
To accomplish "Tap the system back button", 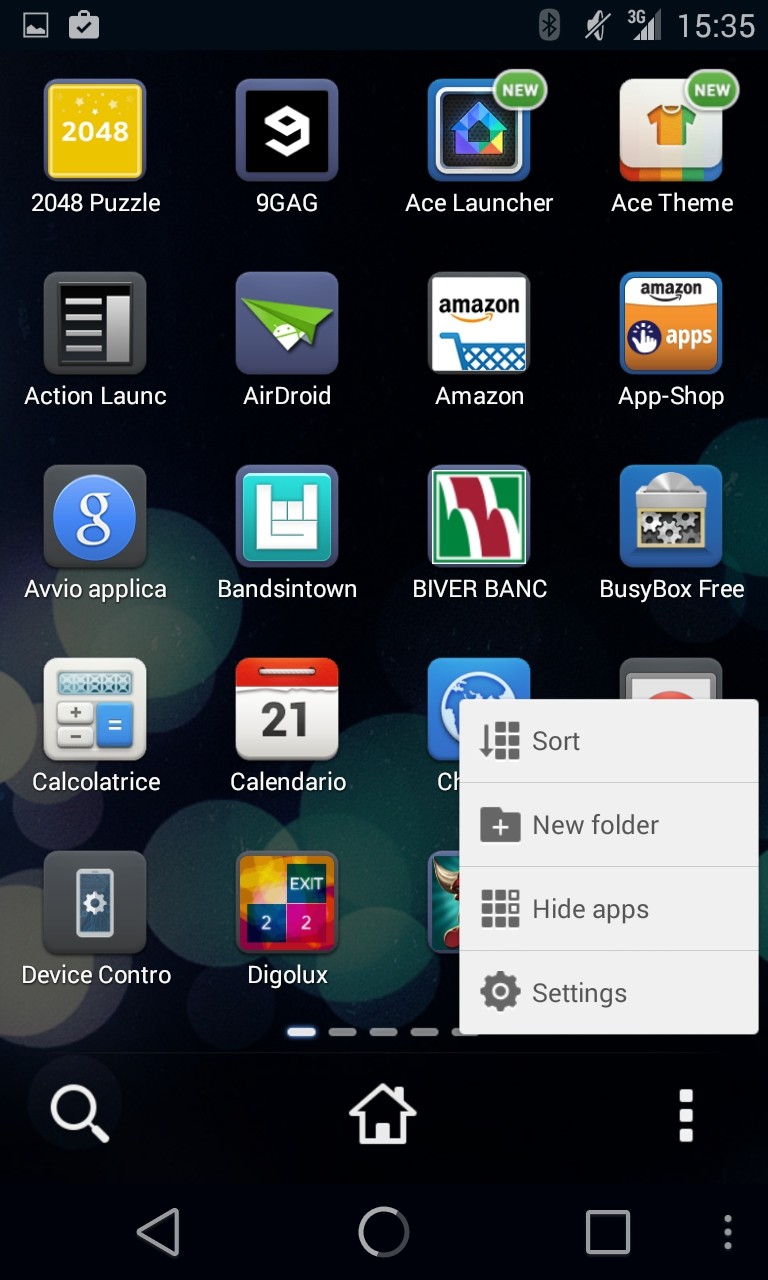I will [x=158, y=1232].
